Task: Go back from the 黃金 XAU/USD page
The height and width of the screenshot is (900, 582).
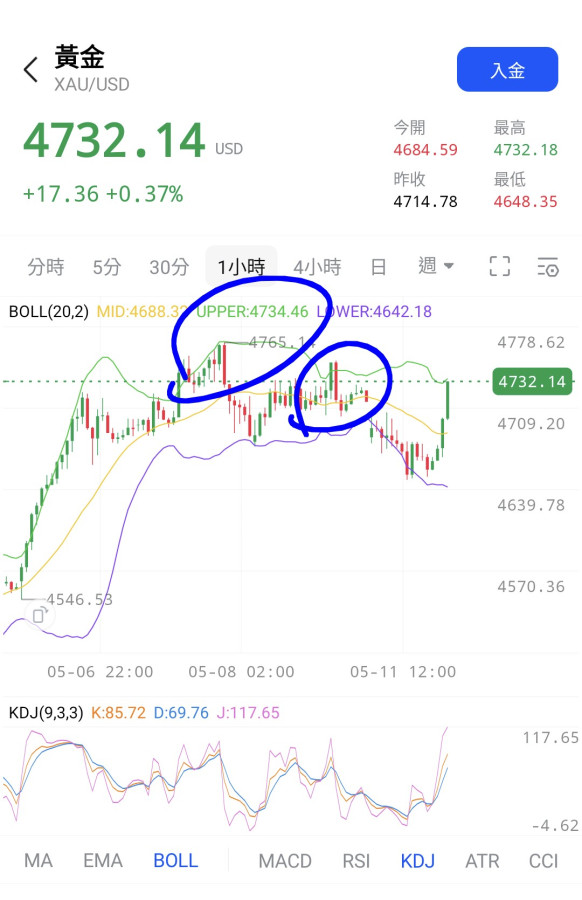Action: 30,70
